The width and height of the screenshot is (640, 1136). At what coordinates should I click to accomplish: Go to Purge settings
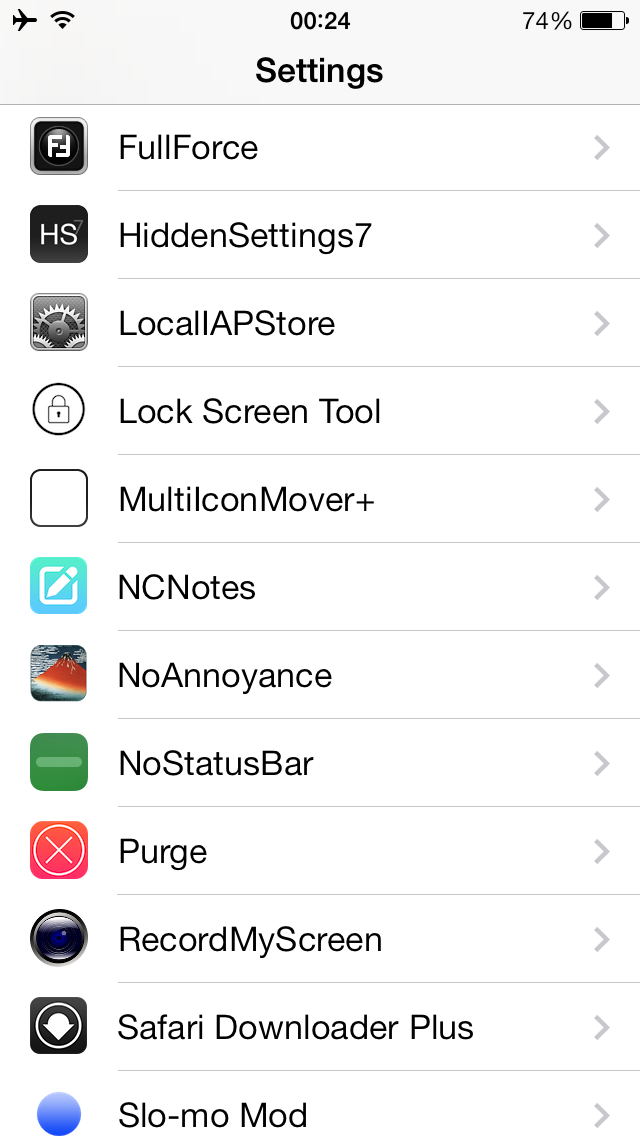tap(320, 851)
